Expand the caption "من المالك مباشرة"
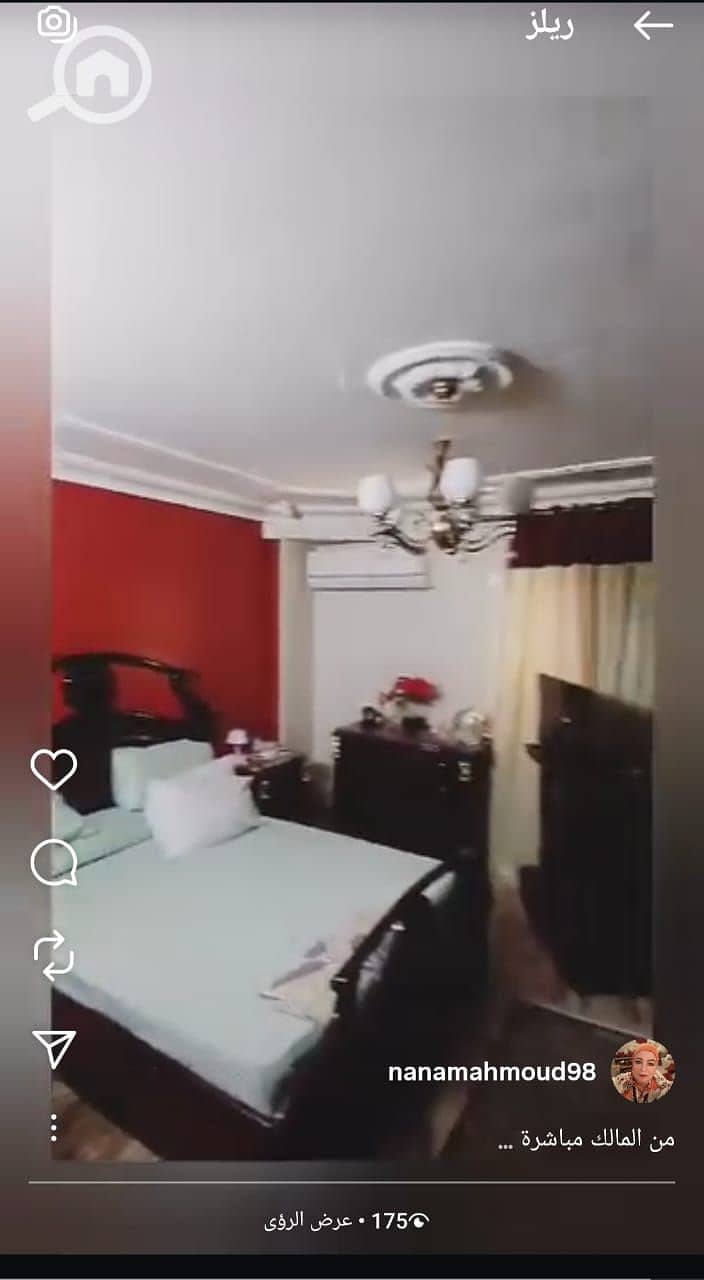 coord(586,1139)
